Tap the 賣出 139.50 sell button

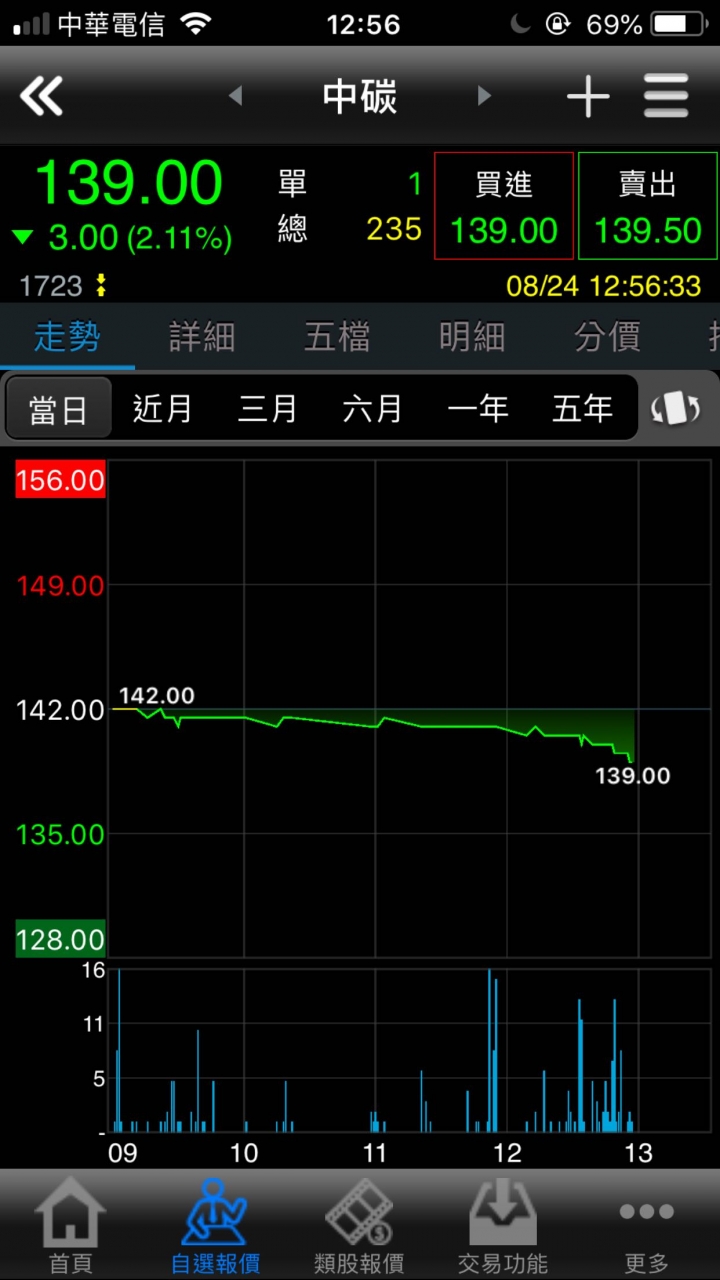[x=648, y=206]
